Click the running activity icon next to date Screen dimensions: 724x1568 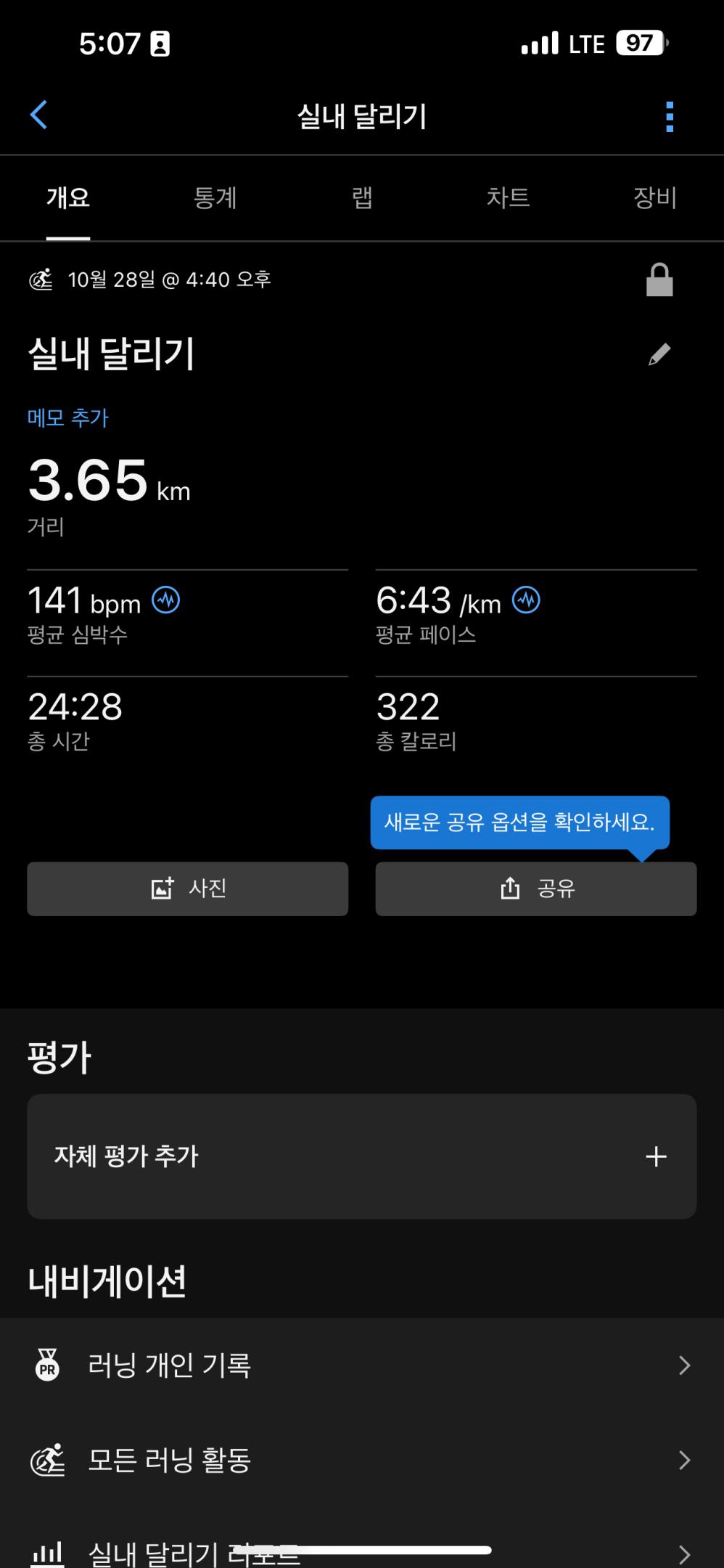click(41, 279)
